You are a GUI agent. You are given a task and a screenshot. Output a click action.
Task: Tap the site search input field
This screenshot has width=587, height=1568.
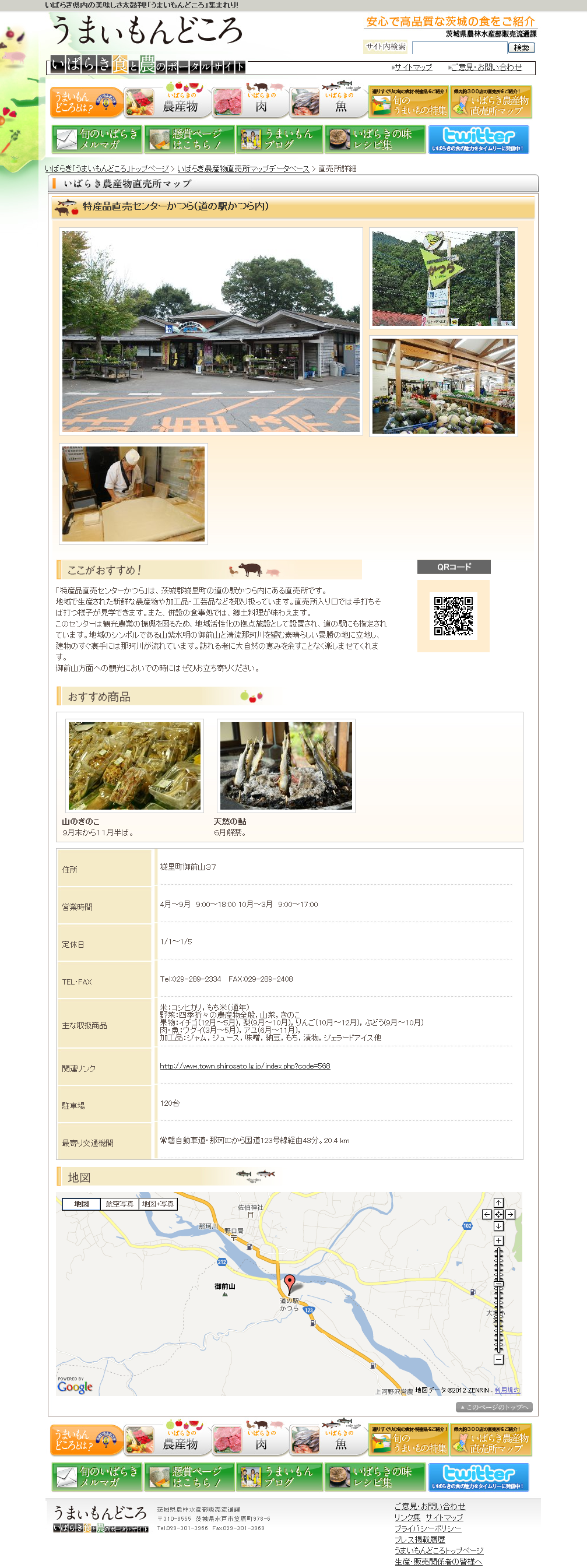(459, 47)
